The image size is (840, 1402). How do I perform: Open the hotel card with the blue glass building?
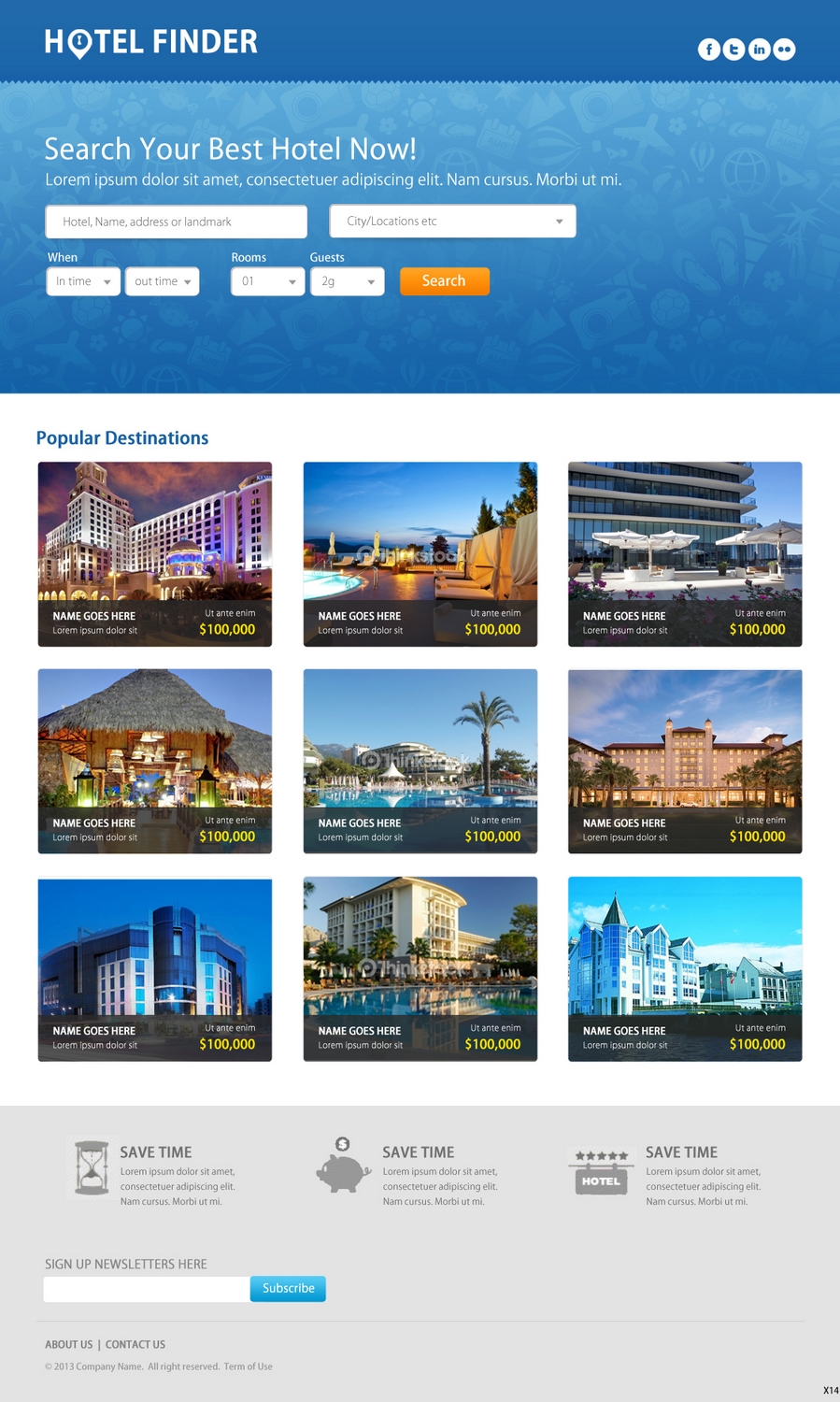(x=155, y=968)
